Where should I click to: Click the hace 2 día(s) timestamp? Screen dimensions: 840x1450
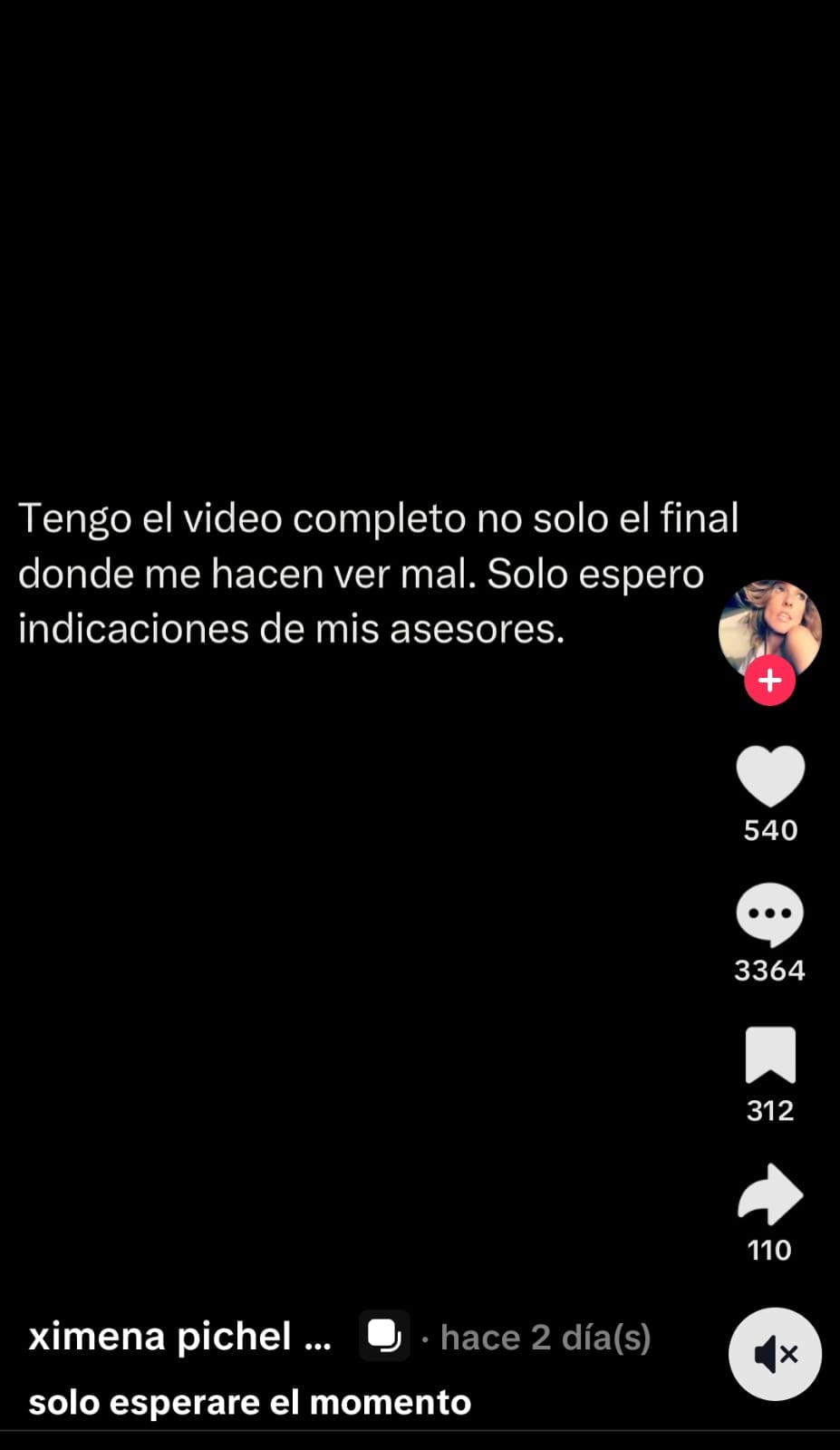544,1336
